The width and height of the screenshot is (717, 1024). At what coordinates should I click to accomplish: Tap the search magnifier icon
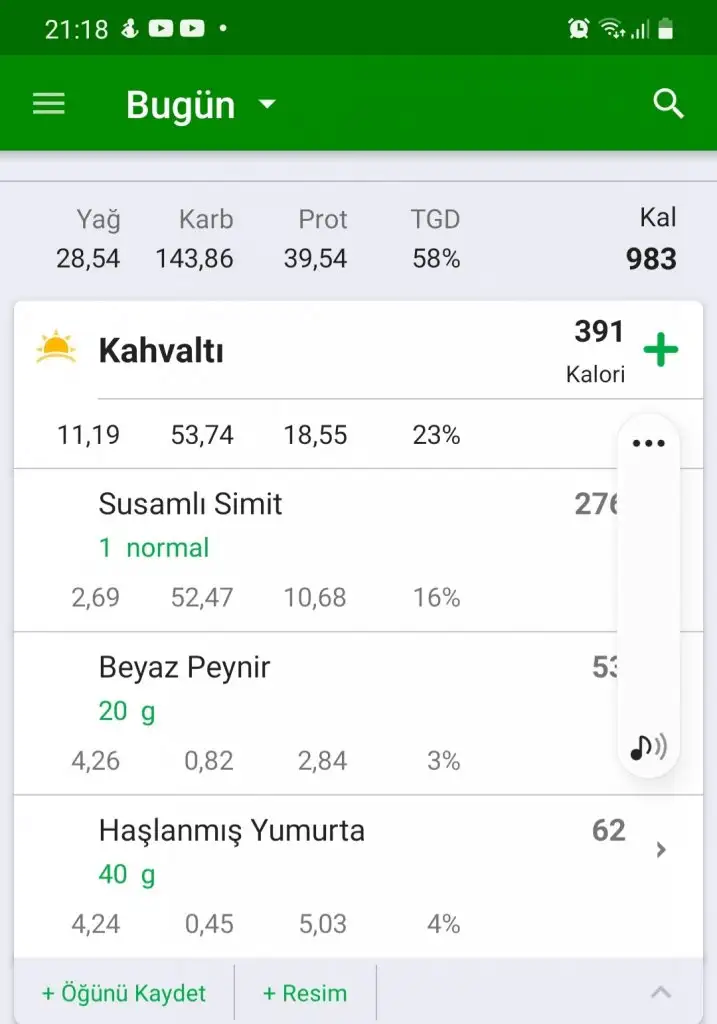(668, 104)
